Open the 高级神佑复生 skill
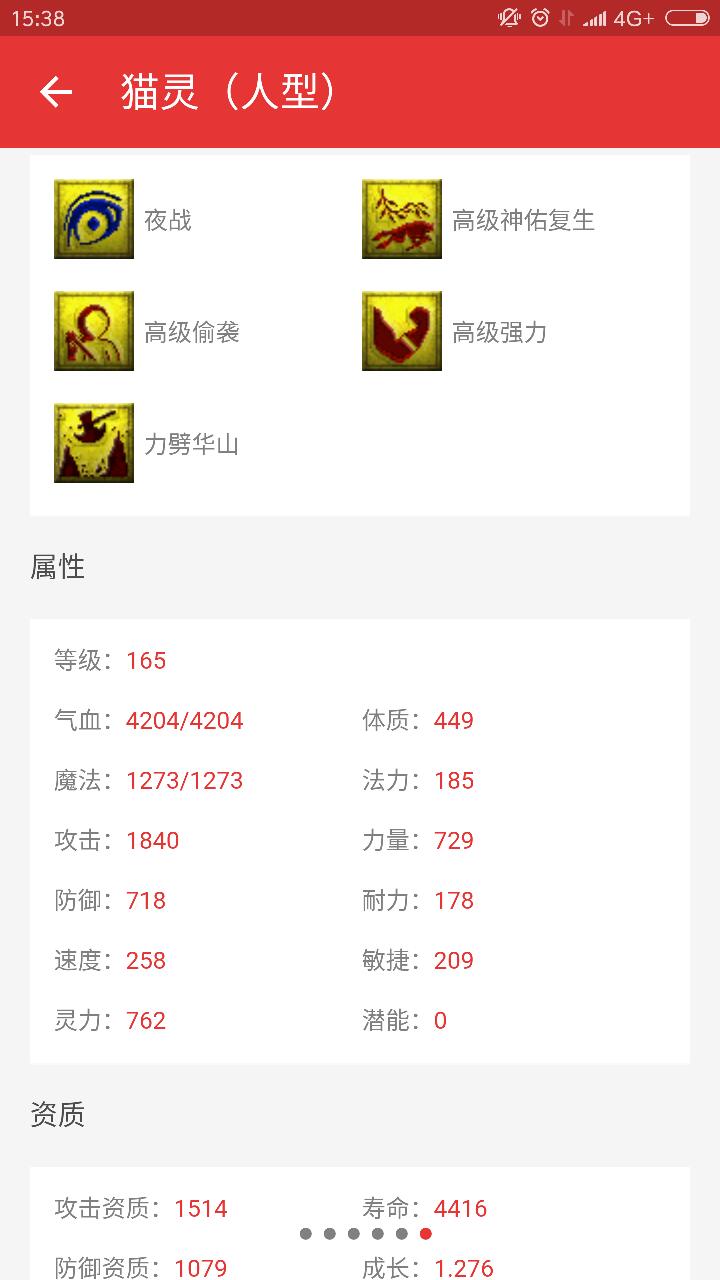The height and width of the screenshot is (1280, 720). pos(402,220)
